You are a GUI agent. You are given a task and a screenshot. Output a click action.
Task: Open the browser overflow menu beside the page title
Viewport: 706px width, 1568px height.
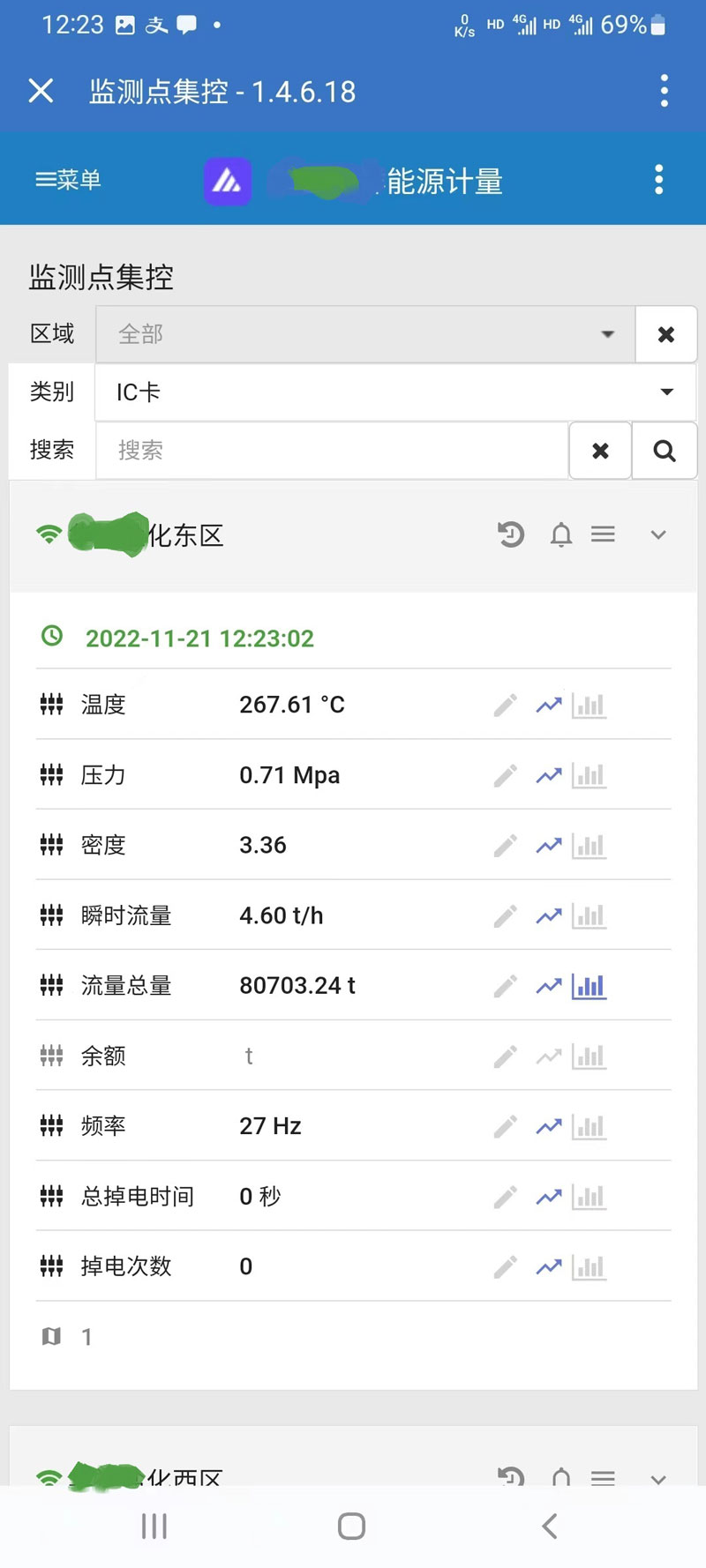click(x=665, y=91)
